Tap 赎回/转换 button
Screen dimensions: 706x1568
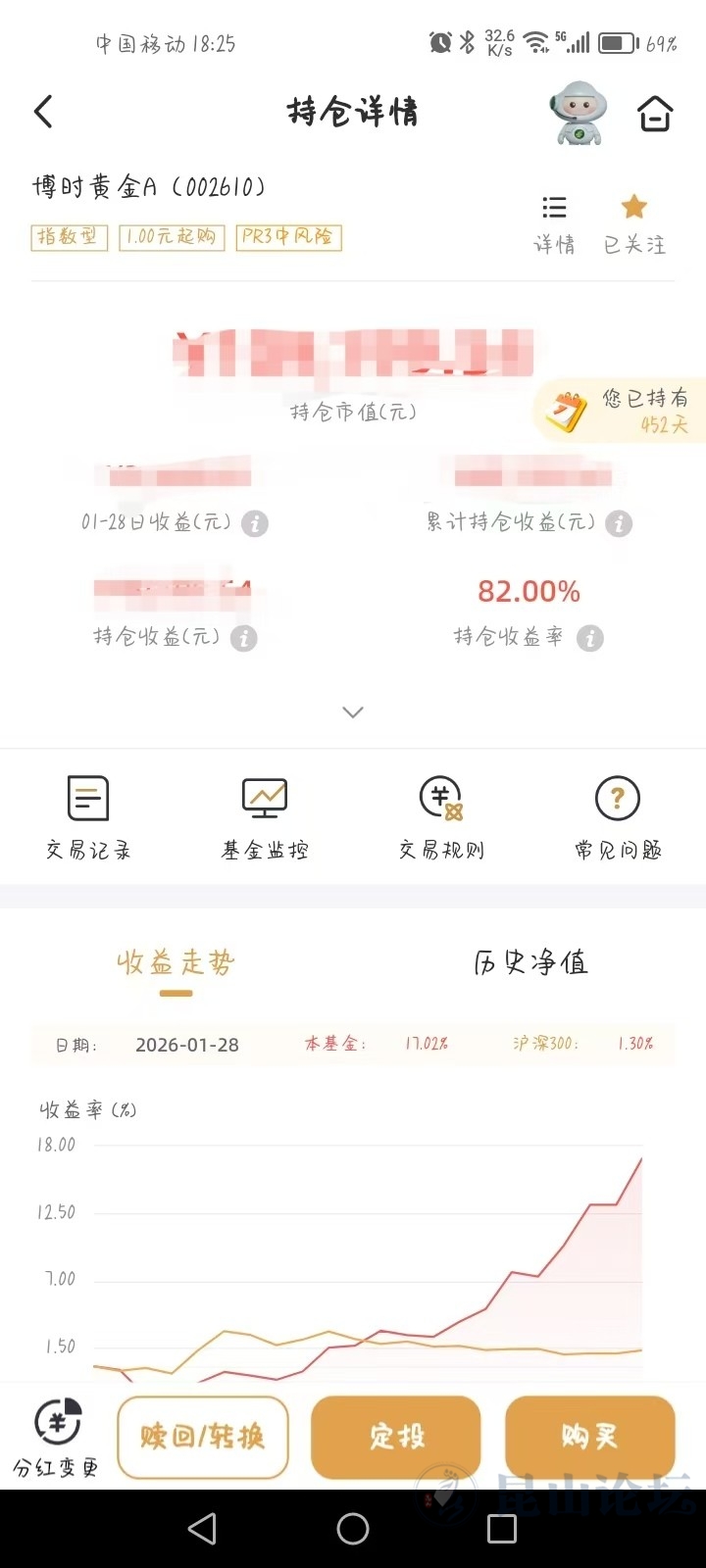(202, 1437)
